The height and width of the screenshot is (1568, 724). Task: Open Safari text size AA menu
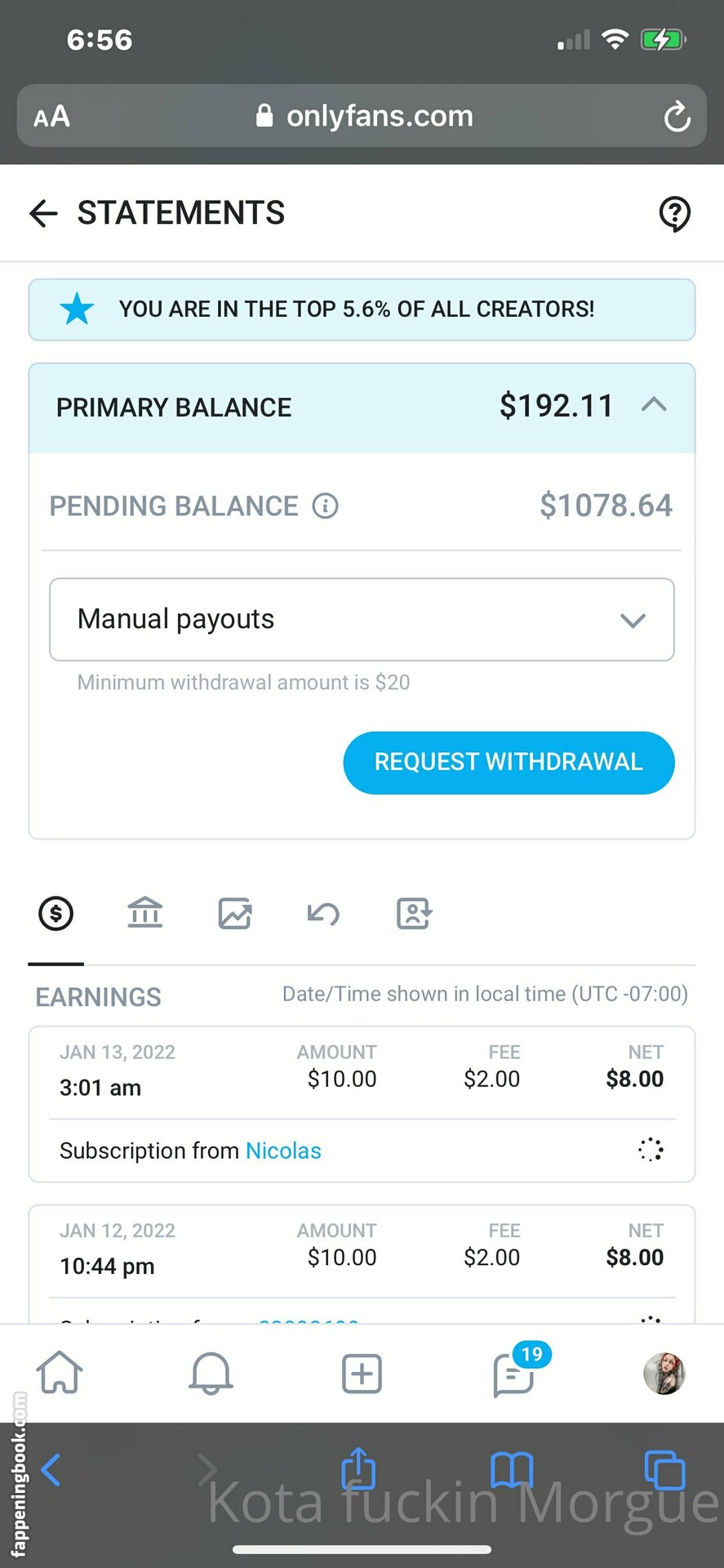[51, 116]
